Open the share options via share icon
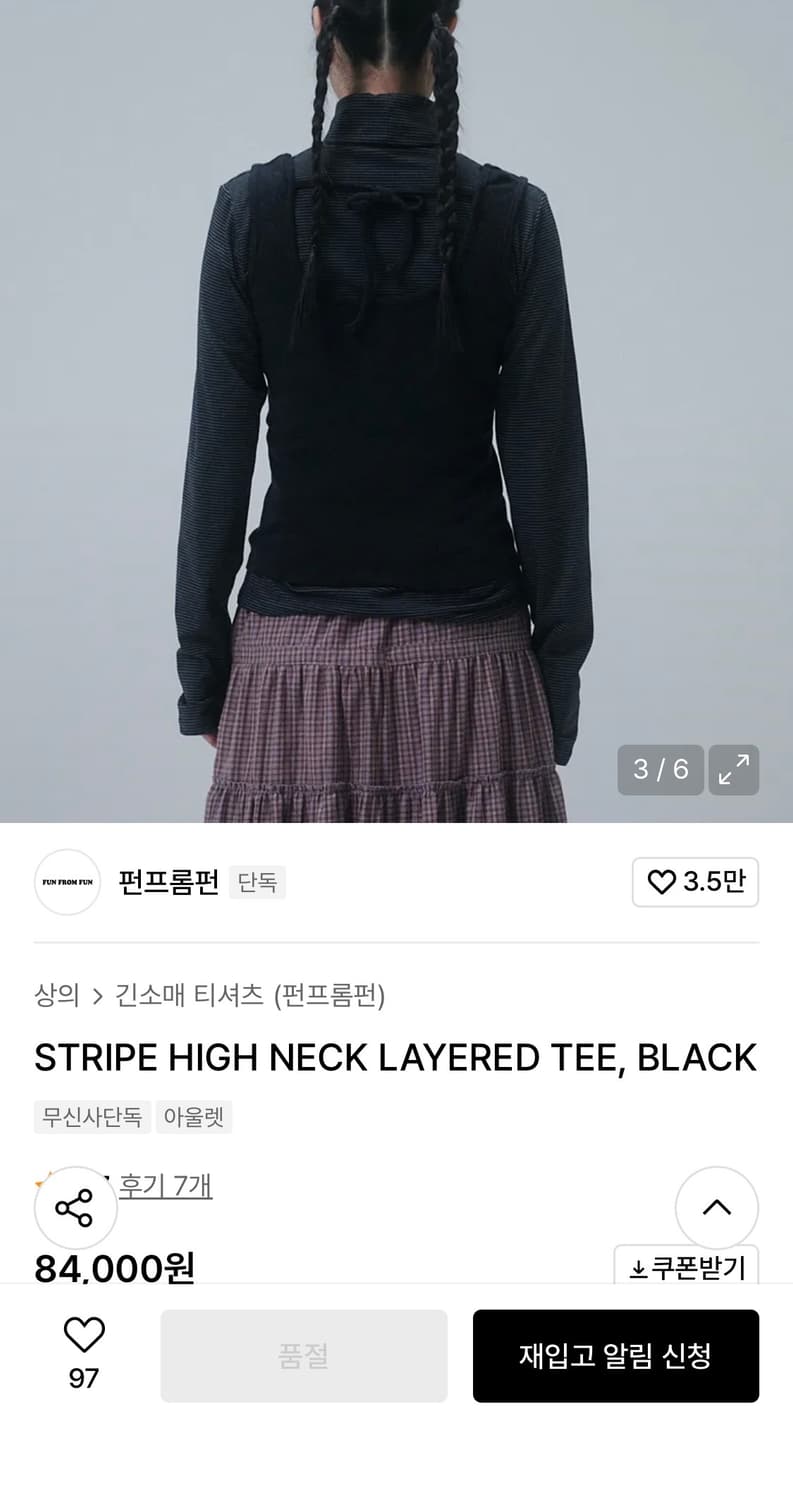Screen dimensions: 793x1500 76,1207
